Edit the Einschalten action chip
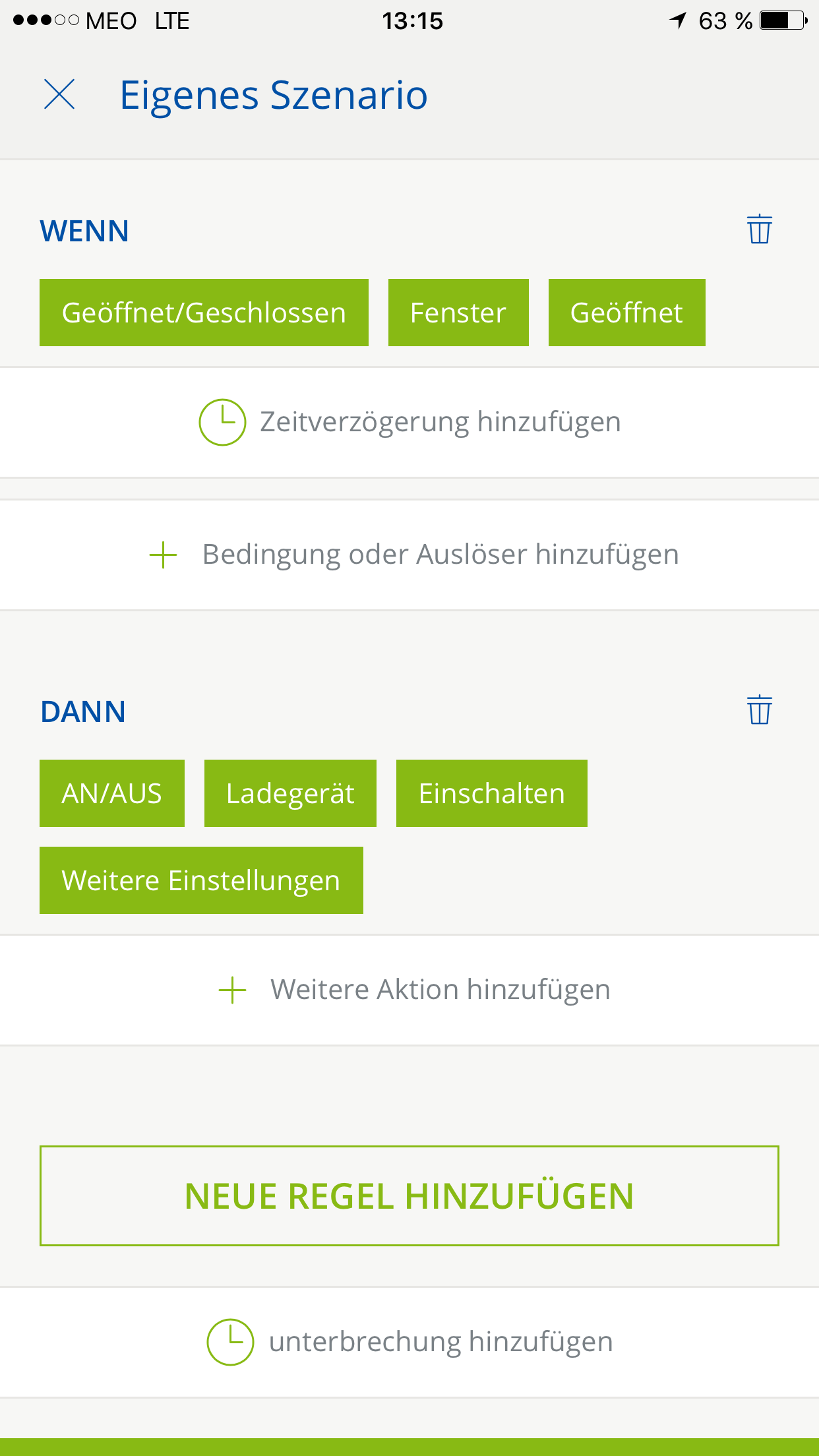 click(x=491, y=793)
